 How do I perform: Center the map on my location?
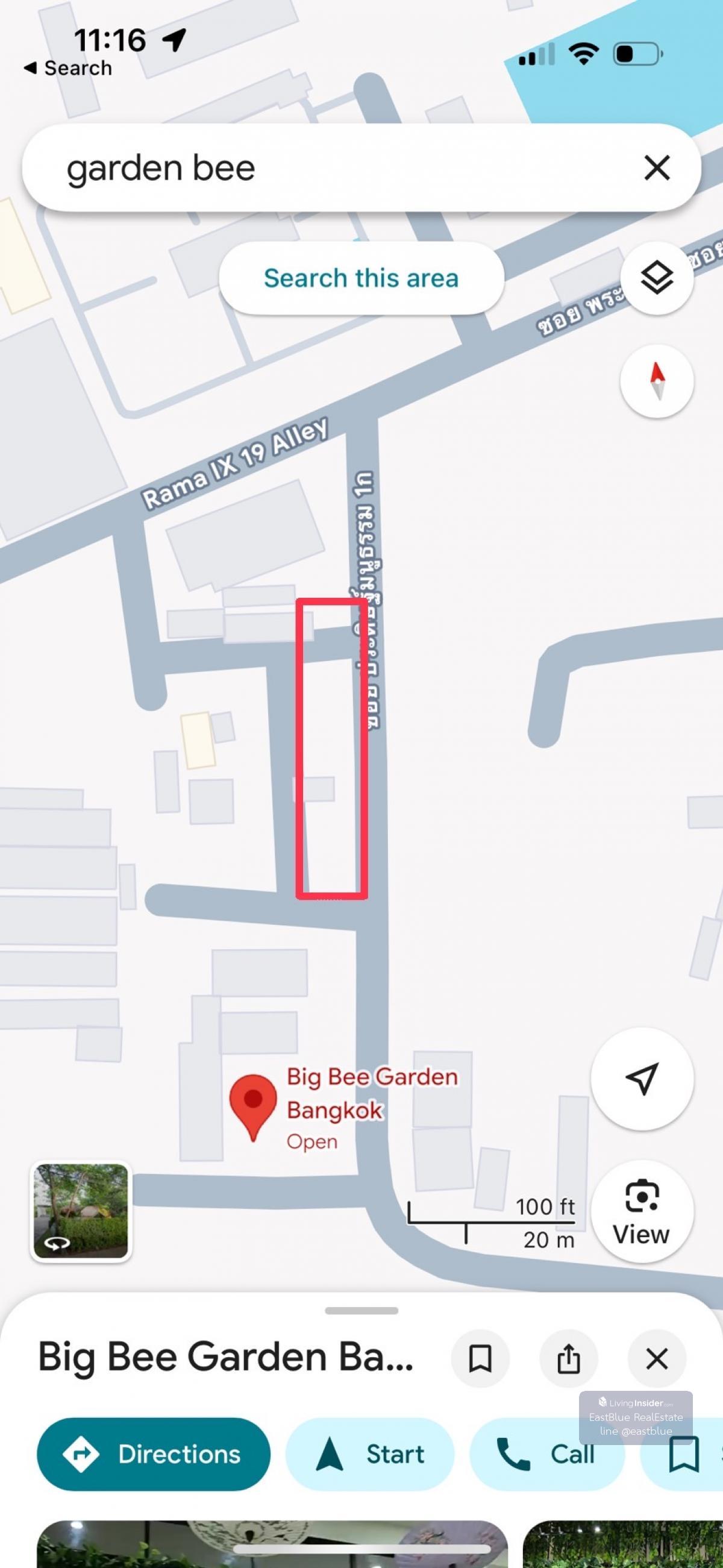[x=642, y=1079]
